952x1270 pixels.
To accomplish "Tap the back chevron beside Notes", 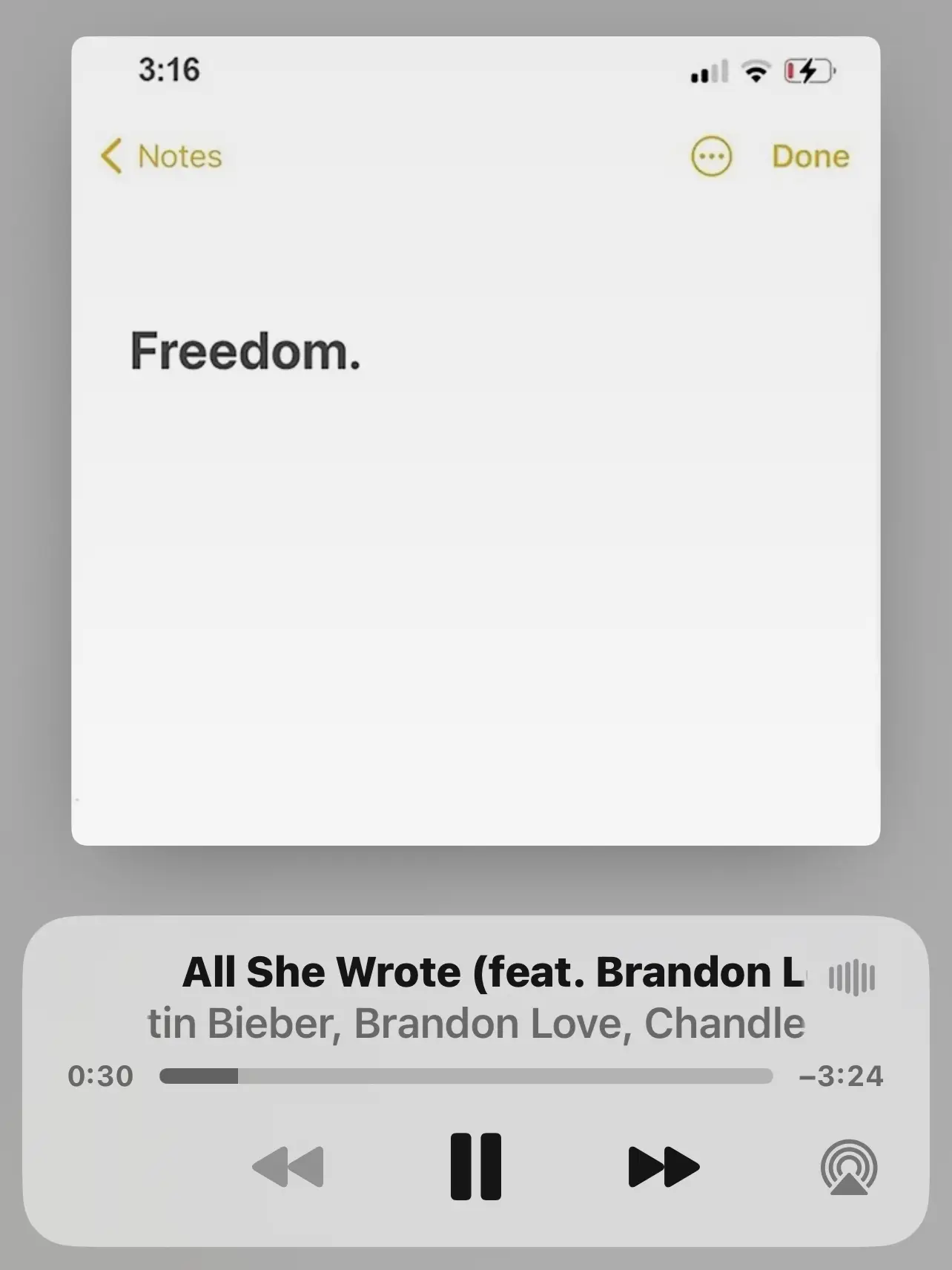I will click(x=111, y=157).
